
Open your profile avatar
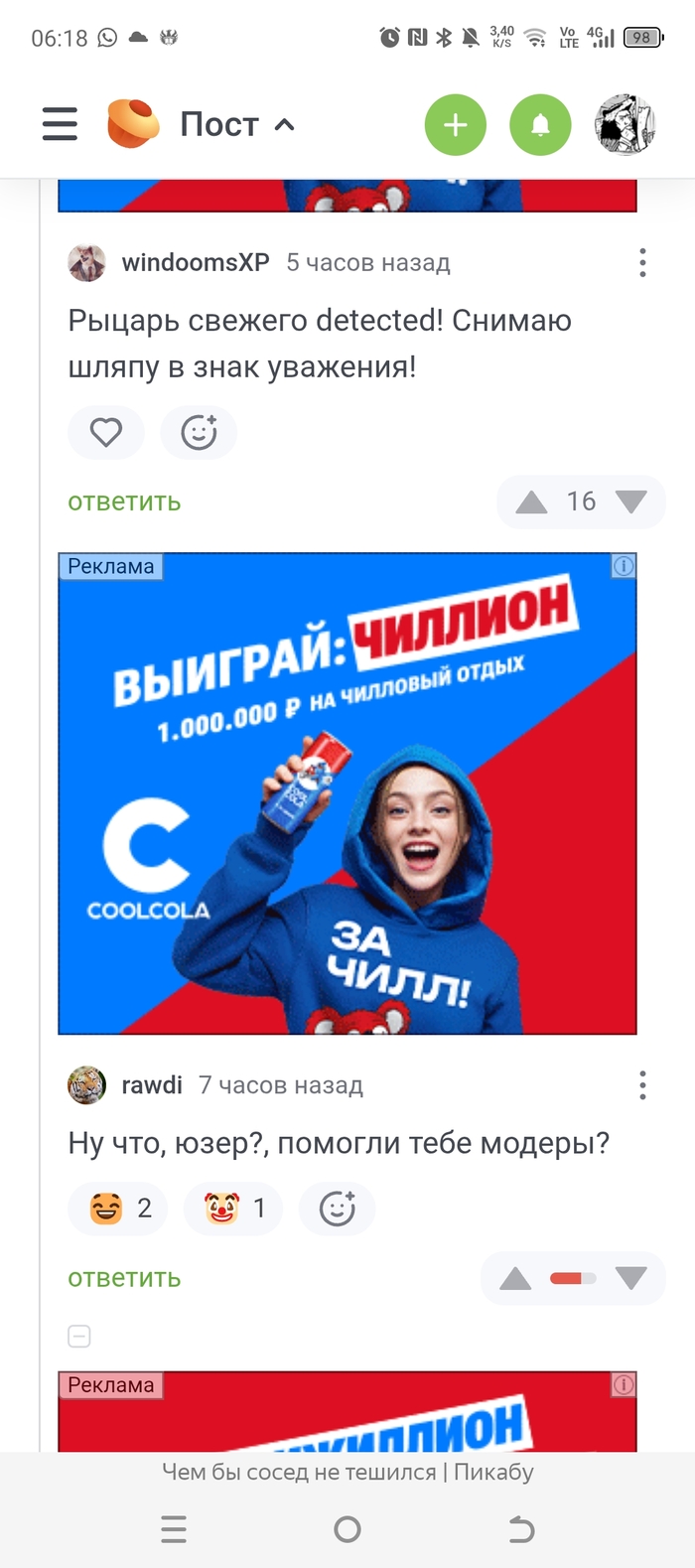[x=625, y=125]
